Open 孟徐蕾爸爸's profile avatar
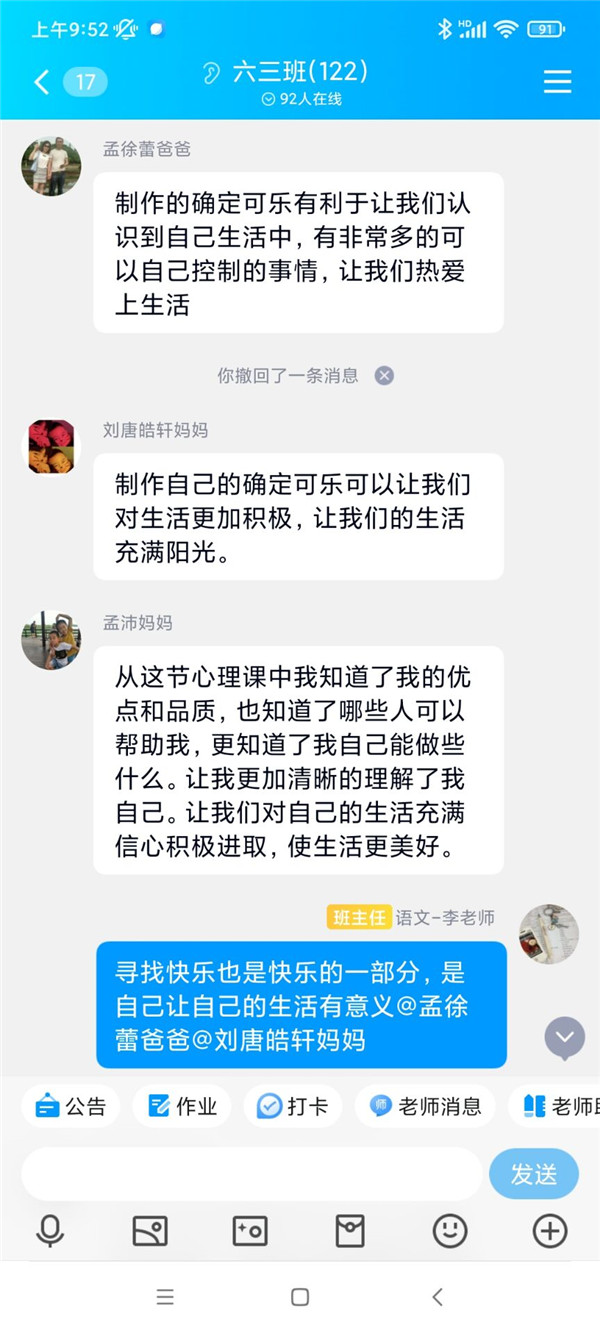Viewport: 600px width, 1333px height. coord(51,166)
